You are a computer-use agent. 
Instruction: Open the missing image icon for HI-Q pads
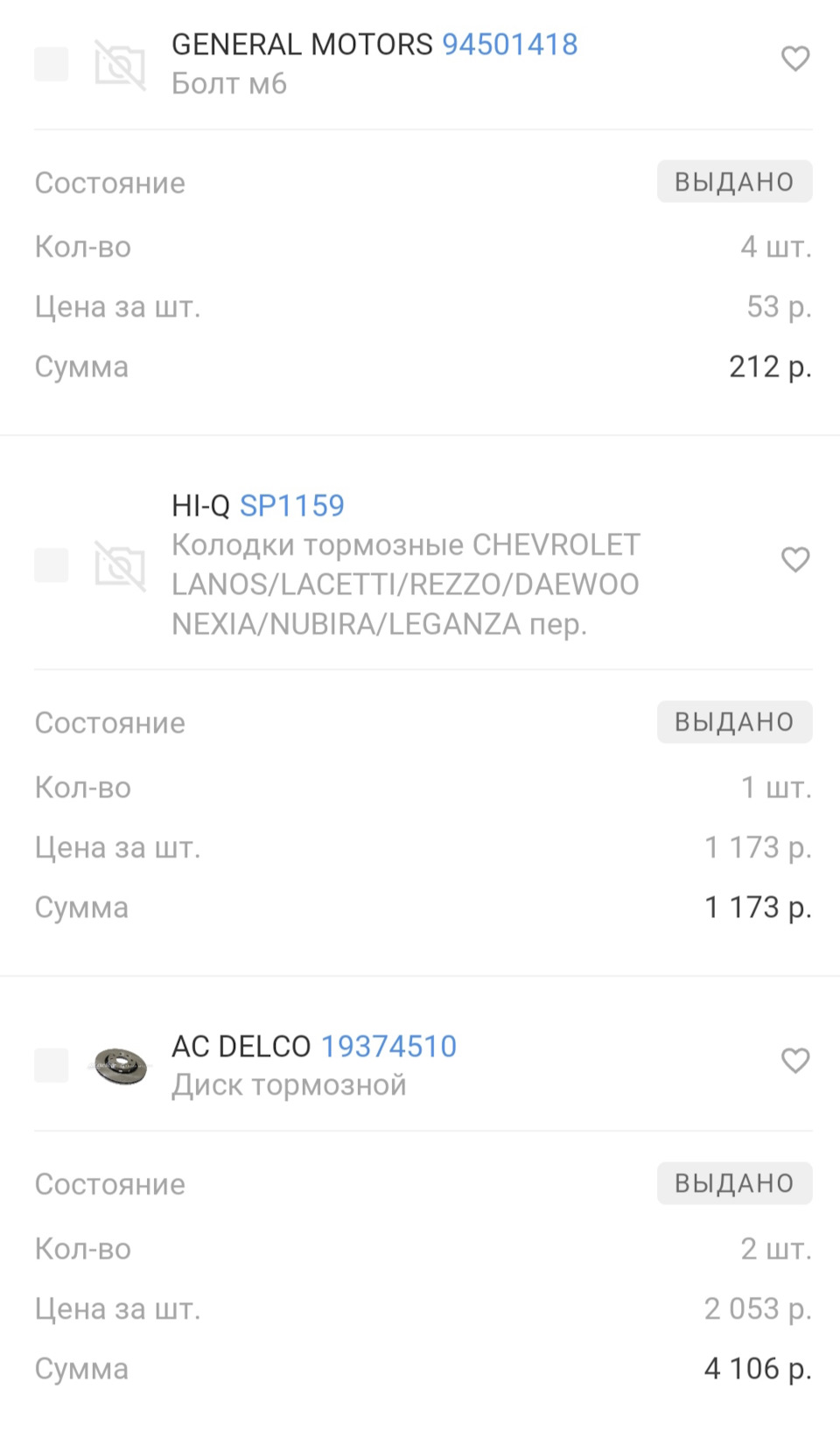click(x=121, y=567)
